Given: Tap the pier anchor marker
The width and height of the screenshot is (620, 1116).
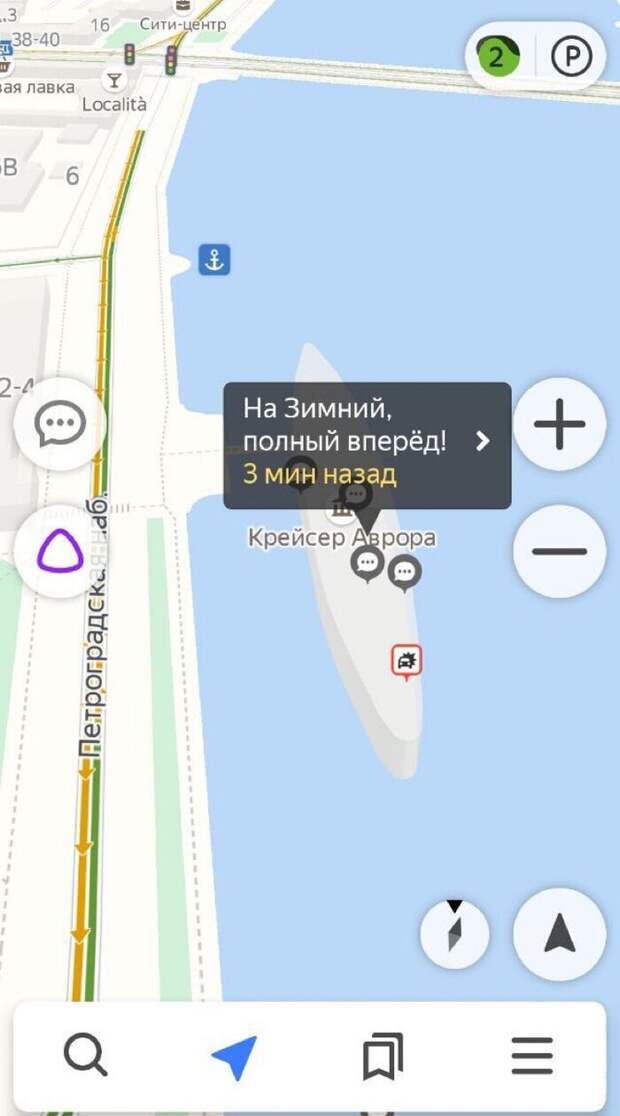Looking at the screenshot, I should pos(214,260).
